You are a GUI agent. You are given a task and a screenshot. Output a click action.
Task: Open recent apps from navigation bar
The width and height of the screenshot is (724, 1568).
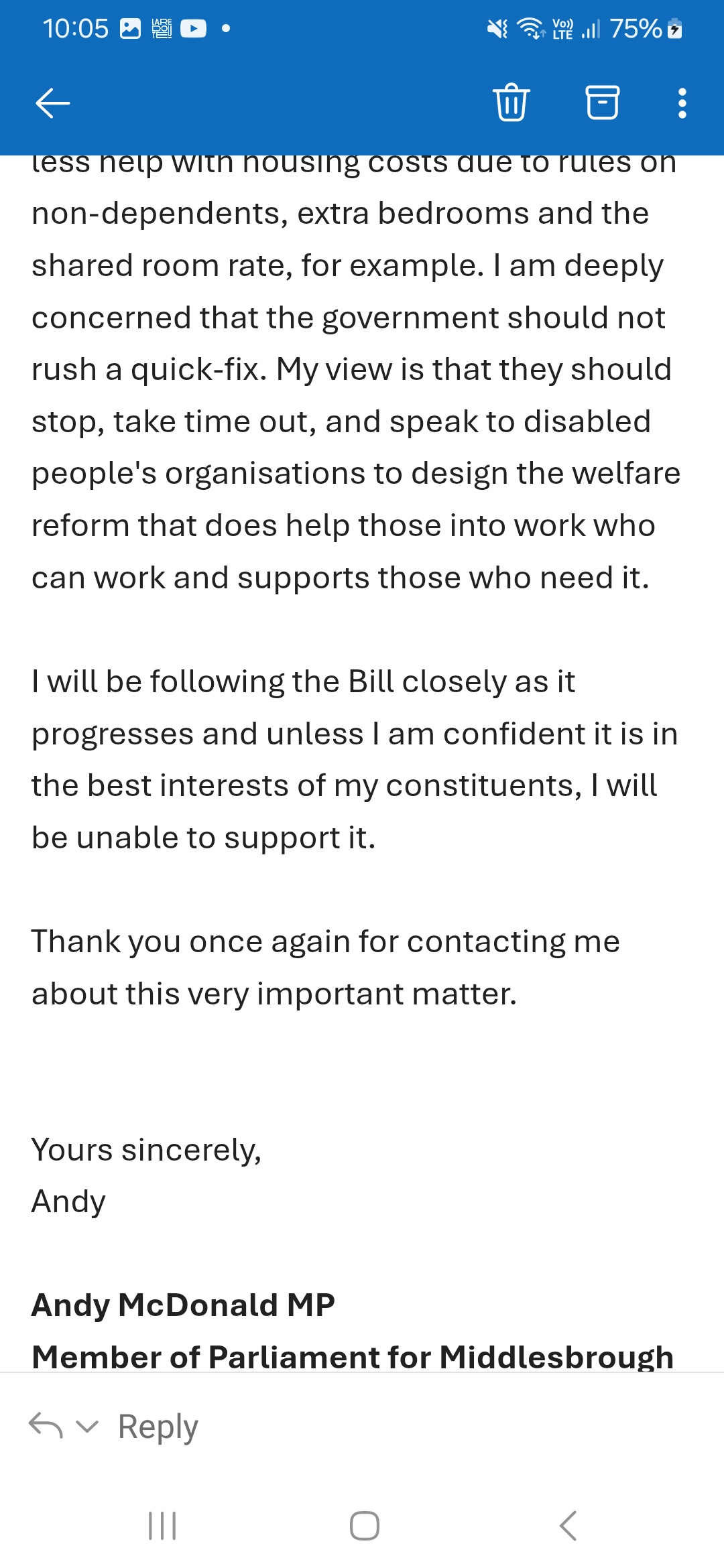pos(162,1526)
